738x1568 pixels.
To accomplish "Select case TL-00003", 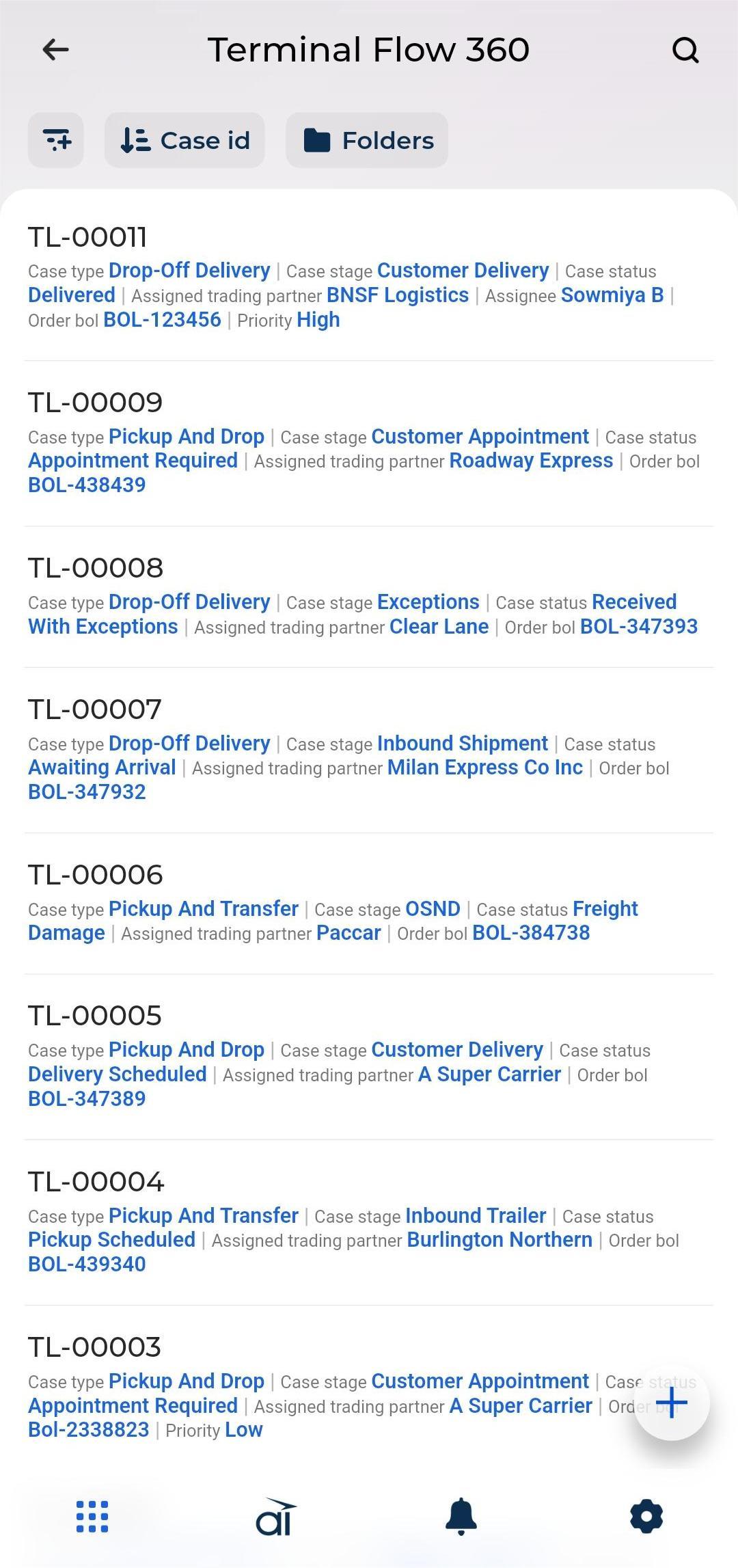I will (94, 1347).
